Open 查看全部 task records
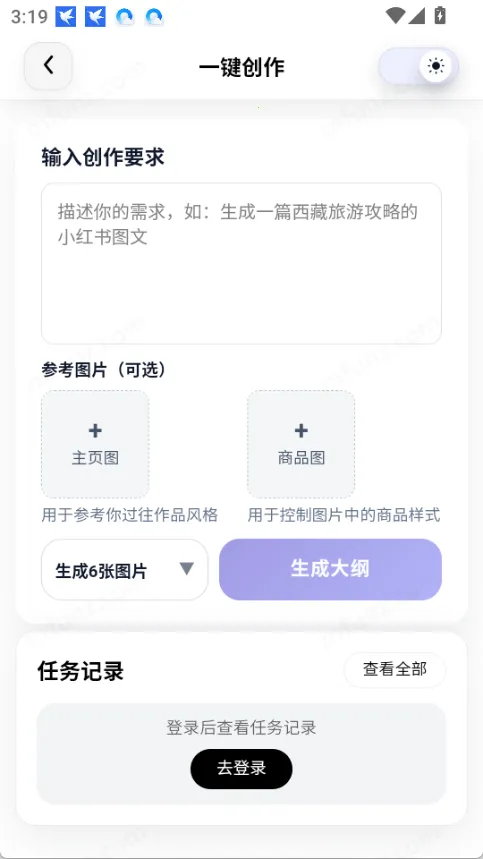This screenshot has height=859, width=483. click(x=395, y=669)
